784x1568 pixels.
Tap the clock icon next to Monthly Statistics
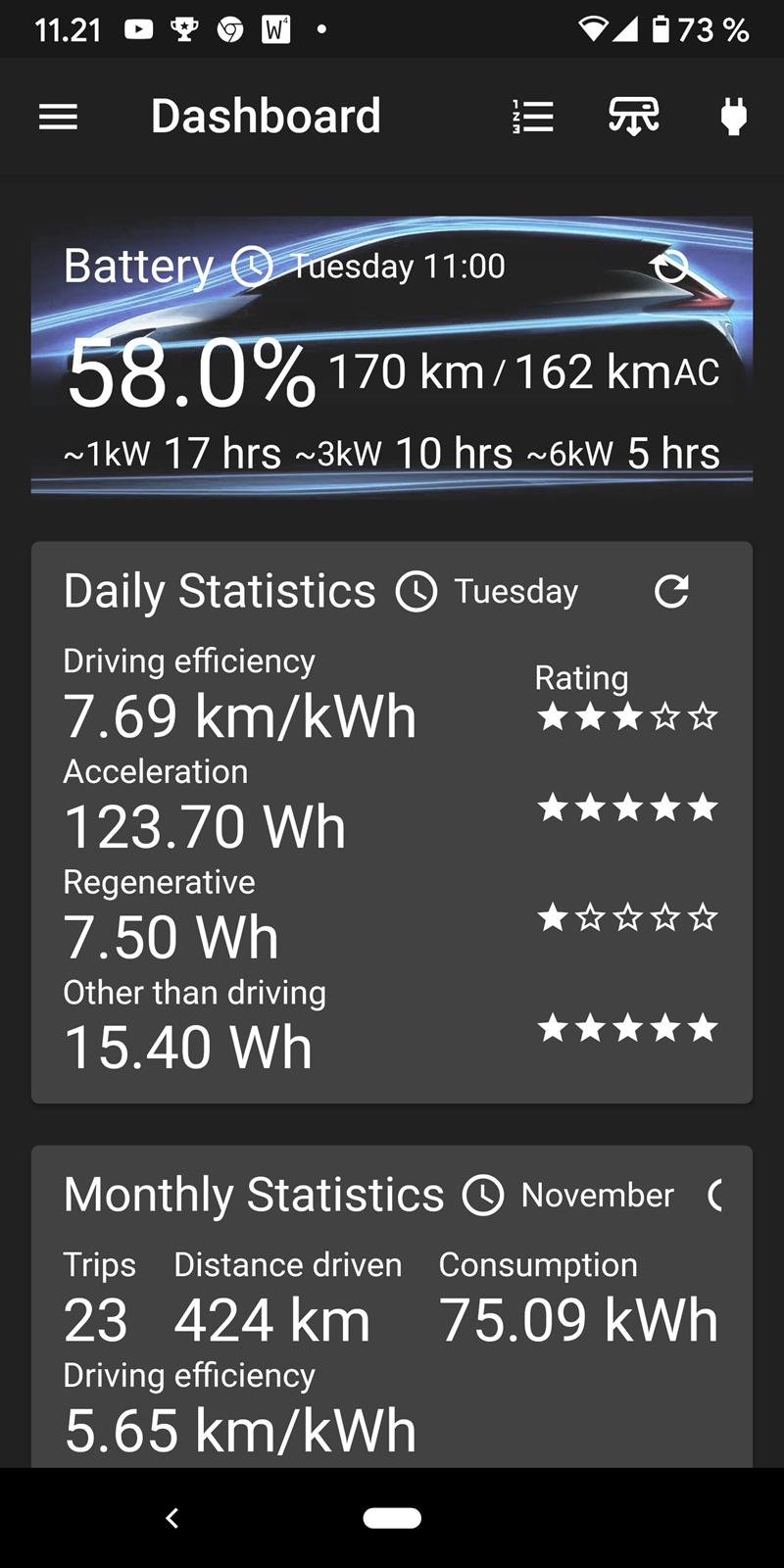(x=482, y=1196)
